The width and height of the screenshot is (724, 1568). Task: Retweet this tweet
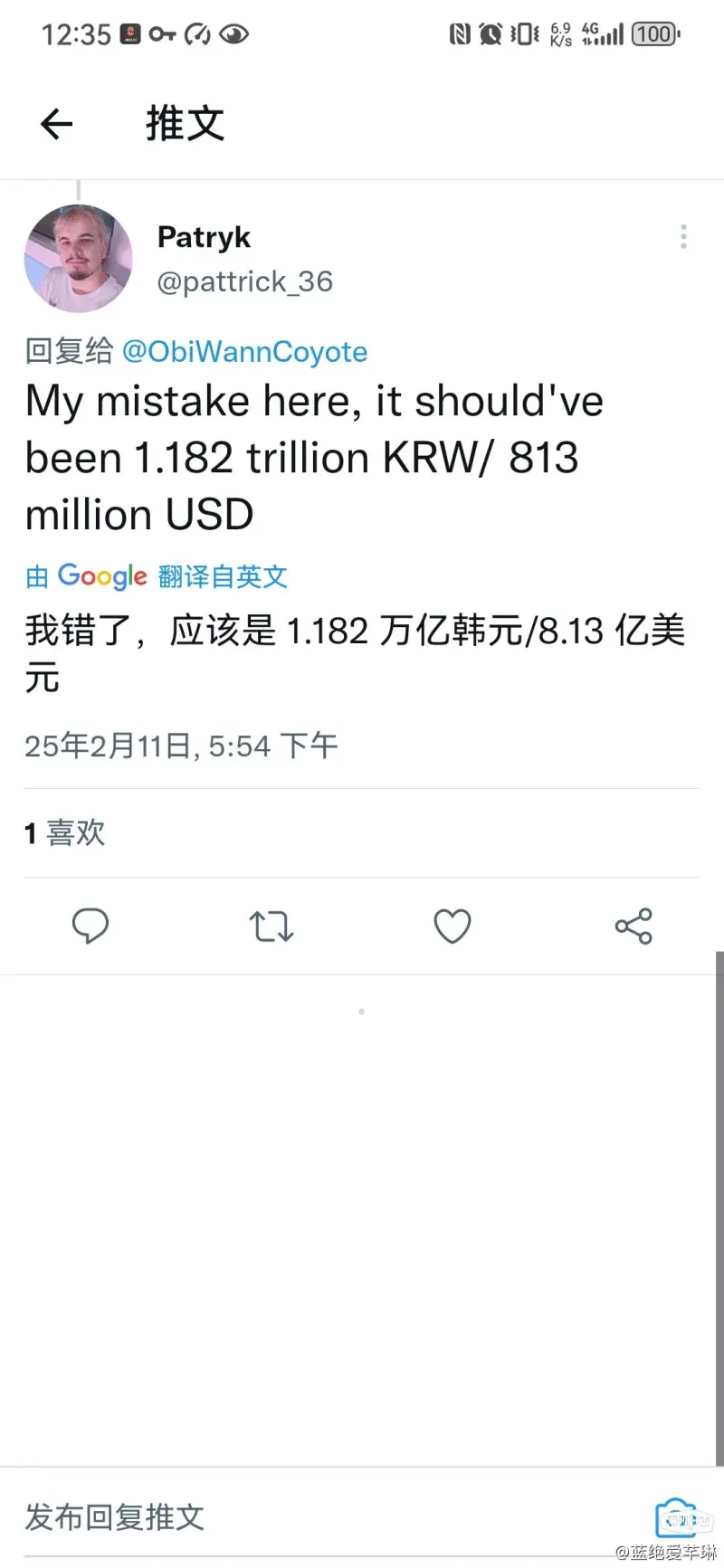pyautogui.click(x=271, y=926)
